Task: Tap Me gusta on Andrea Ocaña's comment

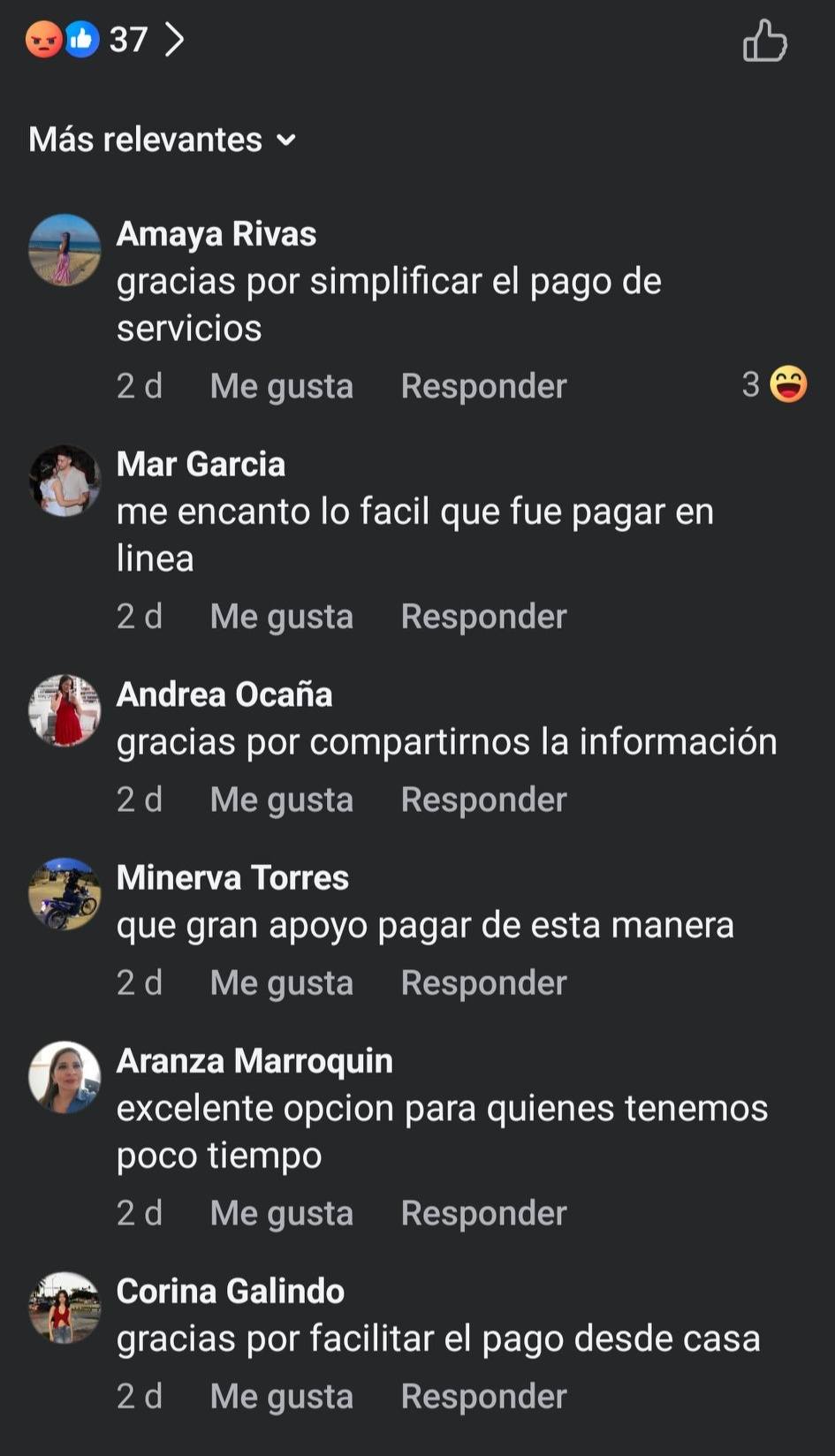Action: [x=281, y=800]
